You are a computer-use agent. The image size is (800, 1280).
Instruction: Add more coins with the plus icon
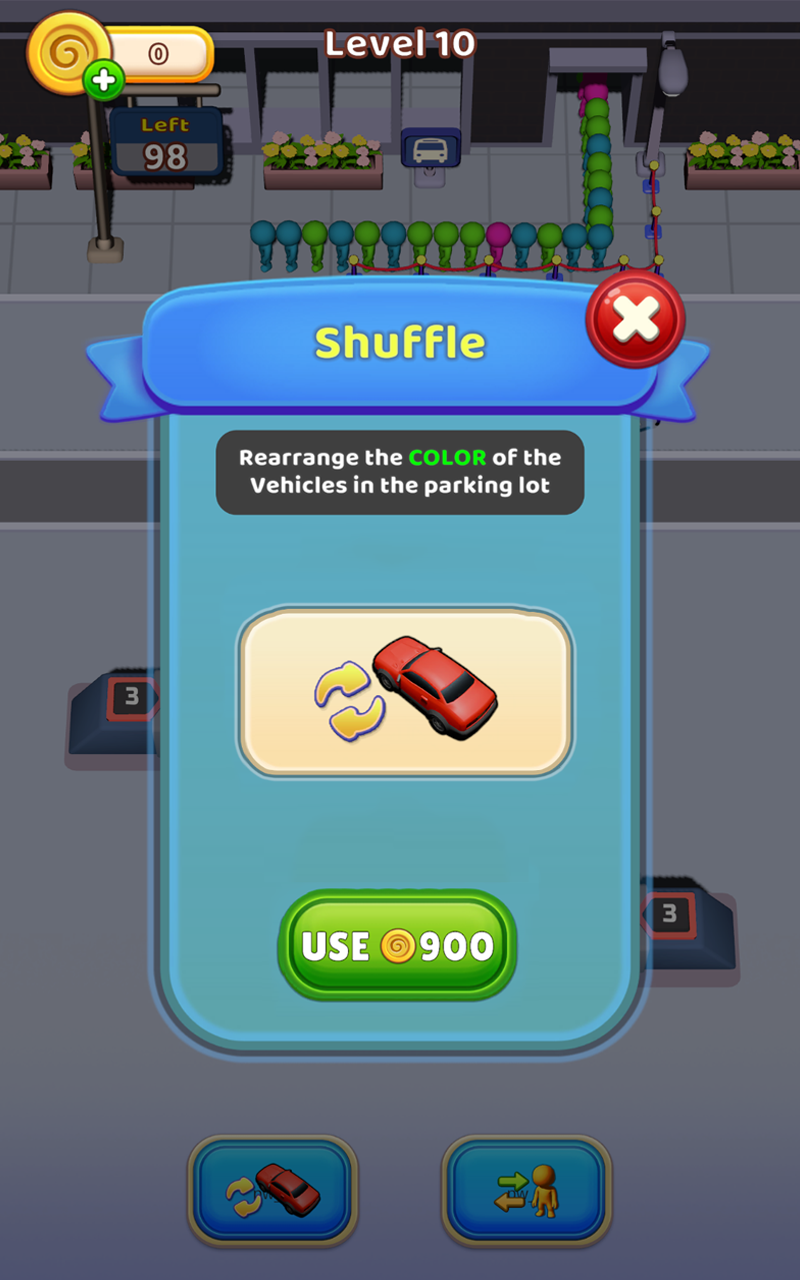pyautogui.click(x=103, y=80)
